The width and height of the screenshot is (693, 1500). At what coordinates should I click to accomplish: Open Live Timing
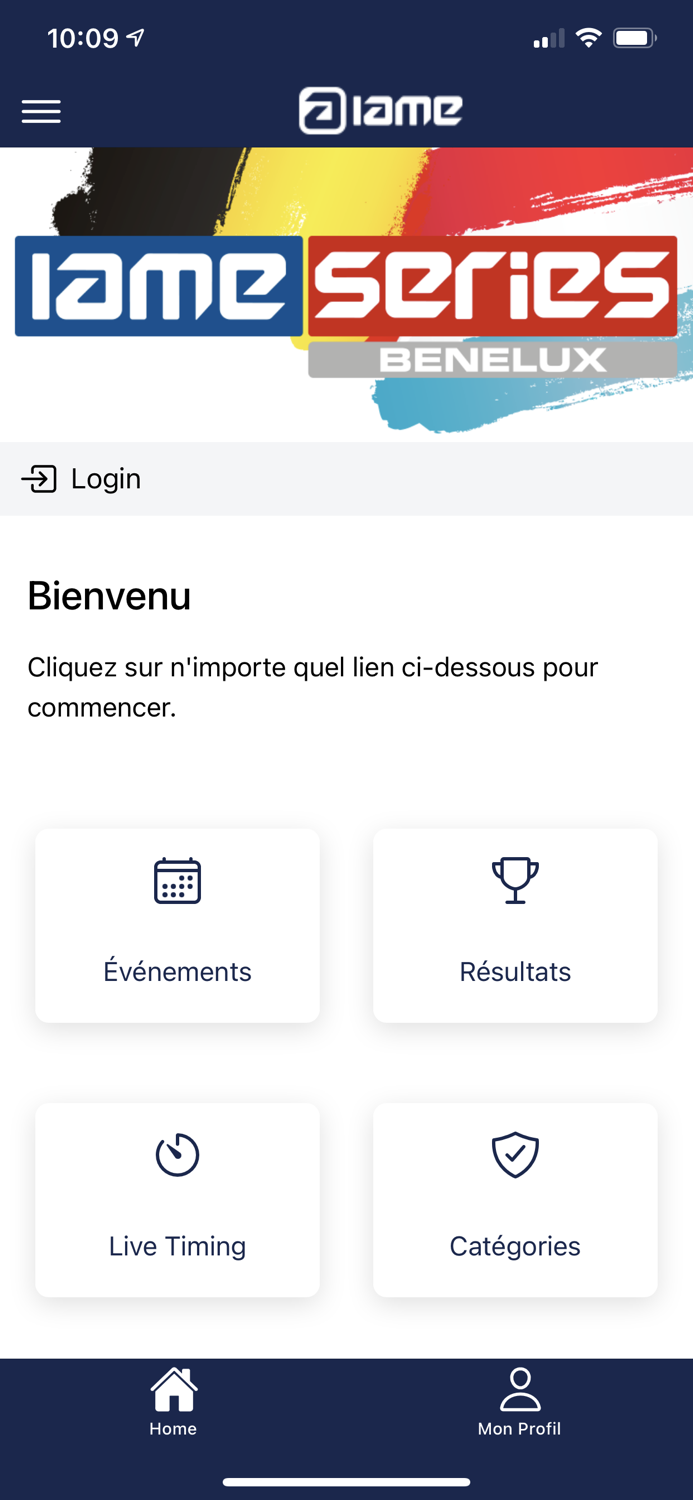177,1200
